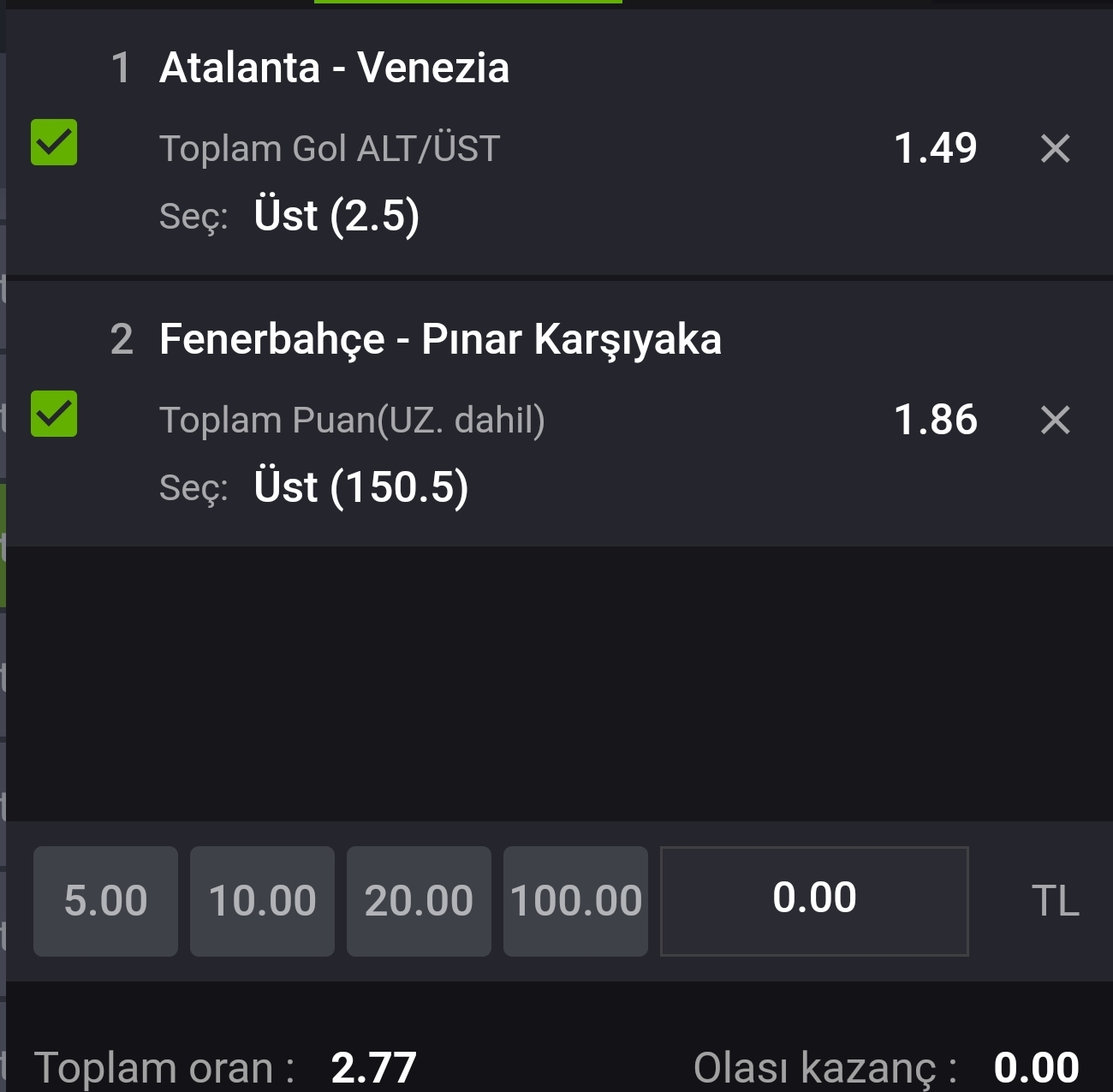The image size is (1113, 1092).
Task: Choose the 10.00 quick stake
Action: (262, 901)
